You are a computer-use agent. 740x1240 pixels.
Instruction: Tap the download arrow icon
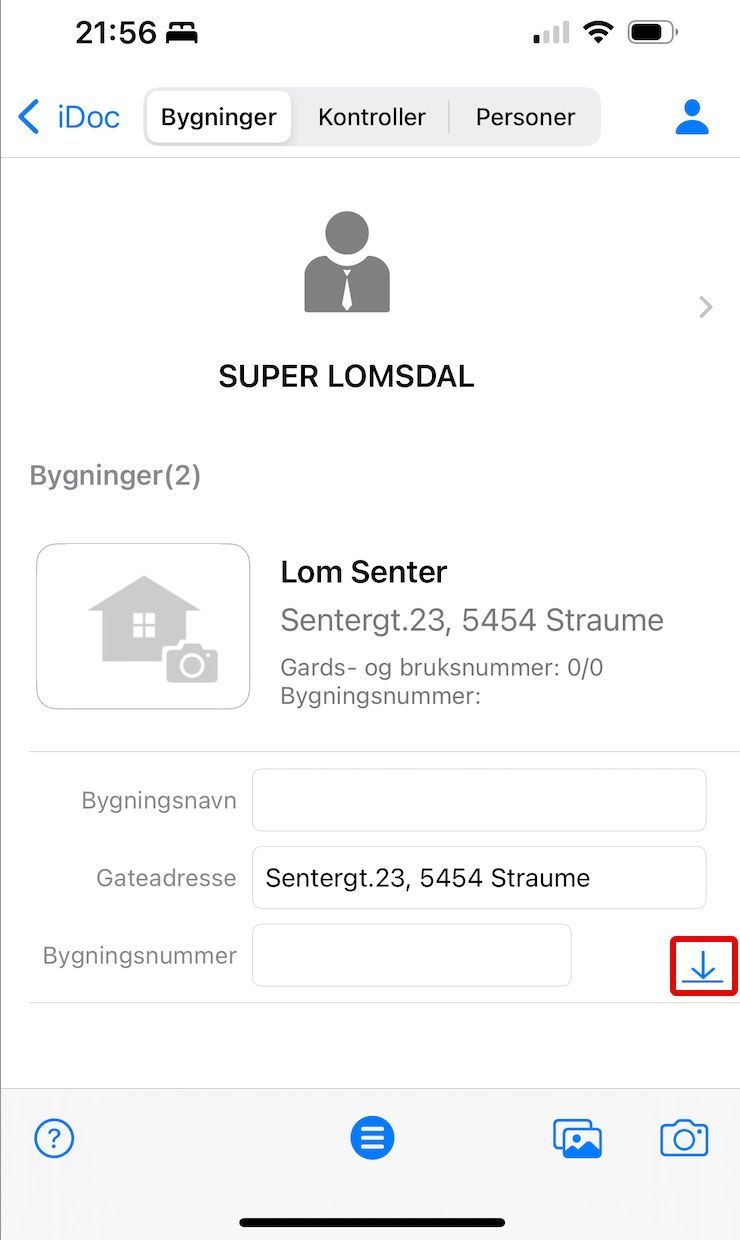[703, 966]
